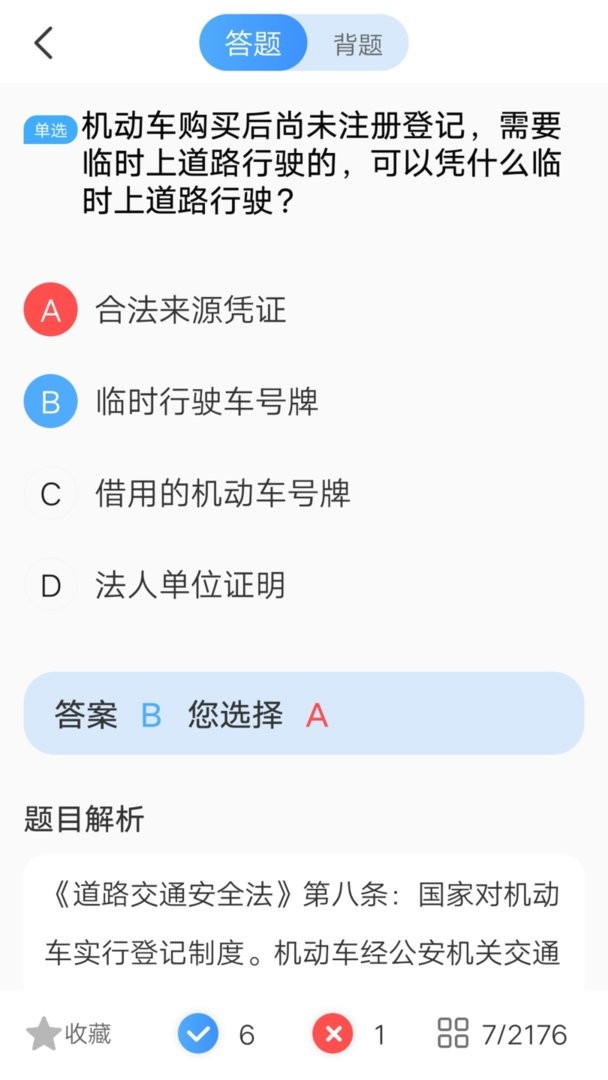Select the 答题 mode tab

pos(253,44)
